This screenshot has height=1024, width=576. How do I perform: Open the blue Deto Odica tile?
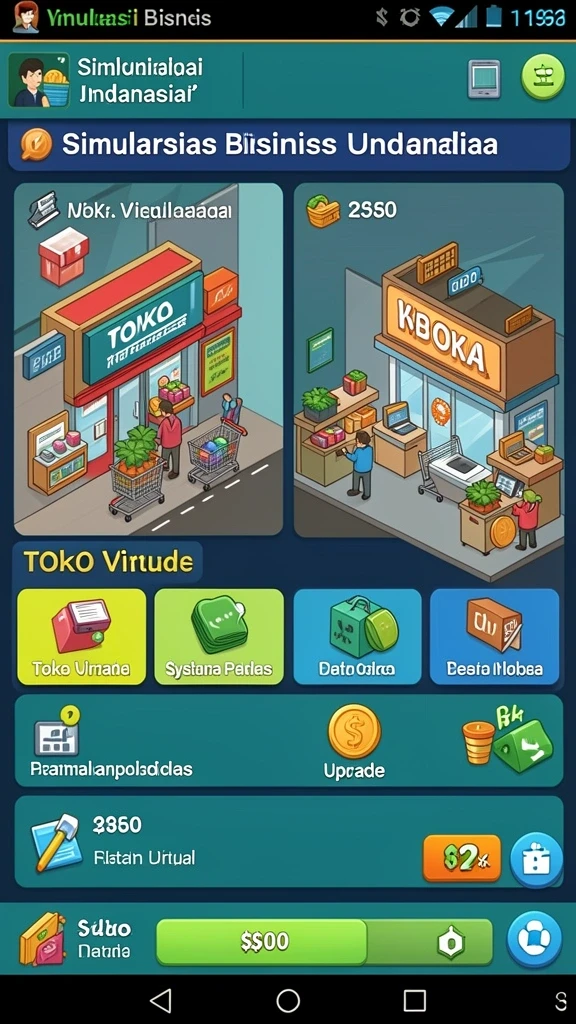(357, 637)
